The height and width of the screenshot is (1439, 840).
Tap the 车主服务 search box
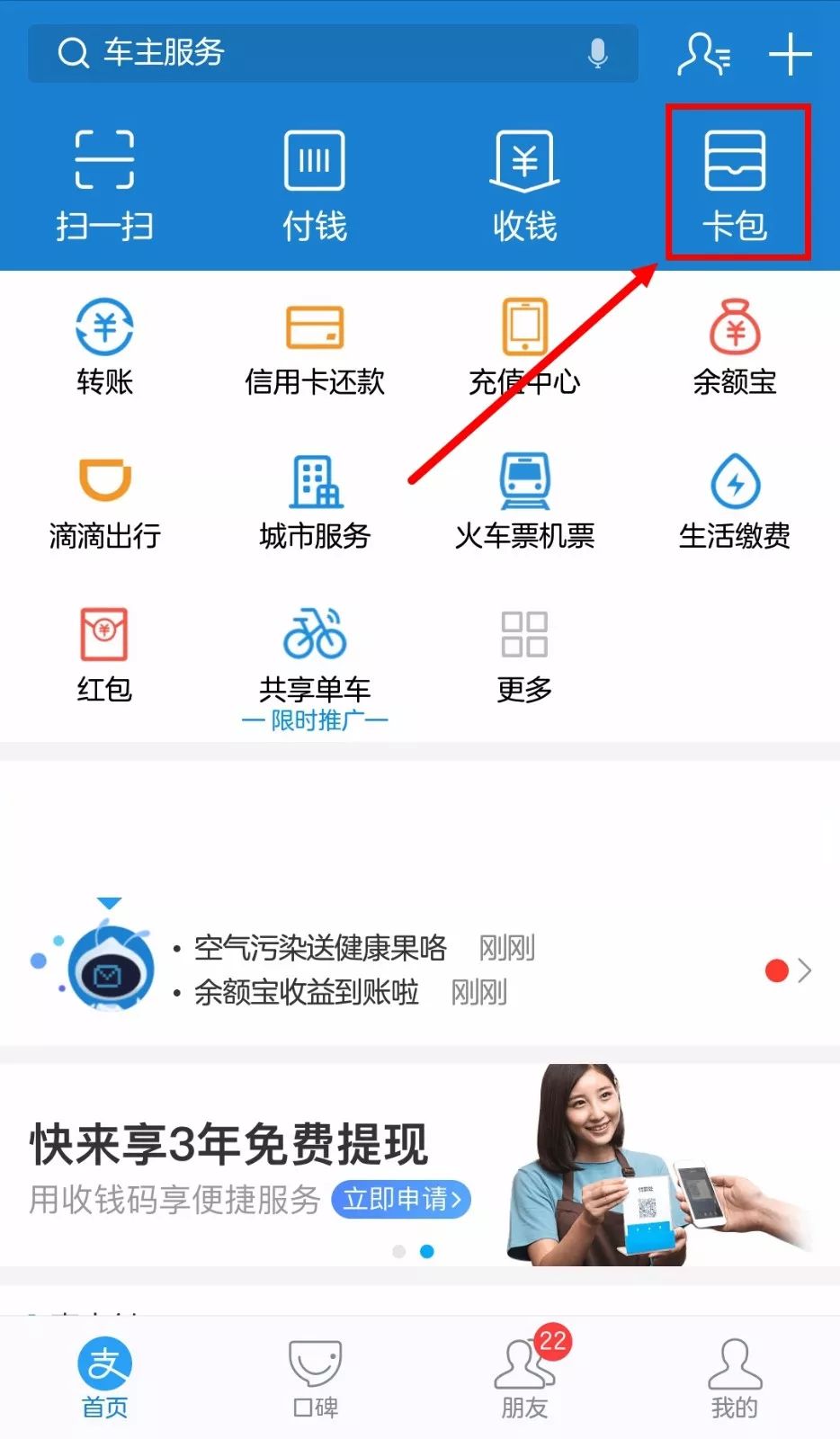click(x=306, y=53)
